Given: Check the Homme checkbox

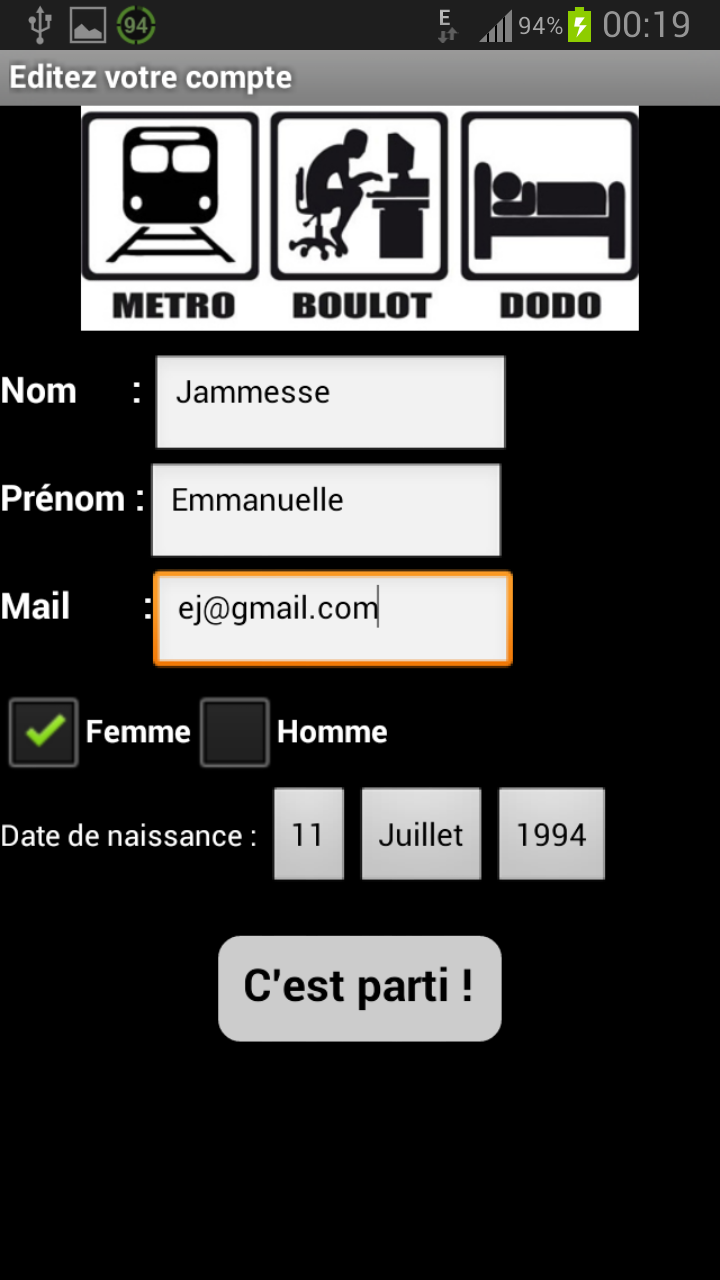Looking at the screenshot, I should coord(235,733).
